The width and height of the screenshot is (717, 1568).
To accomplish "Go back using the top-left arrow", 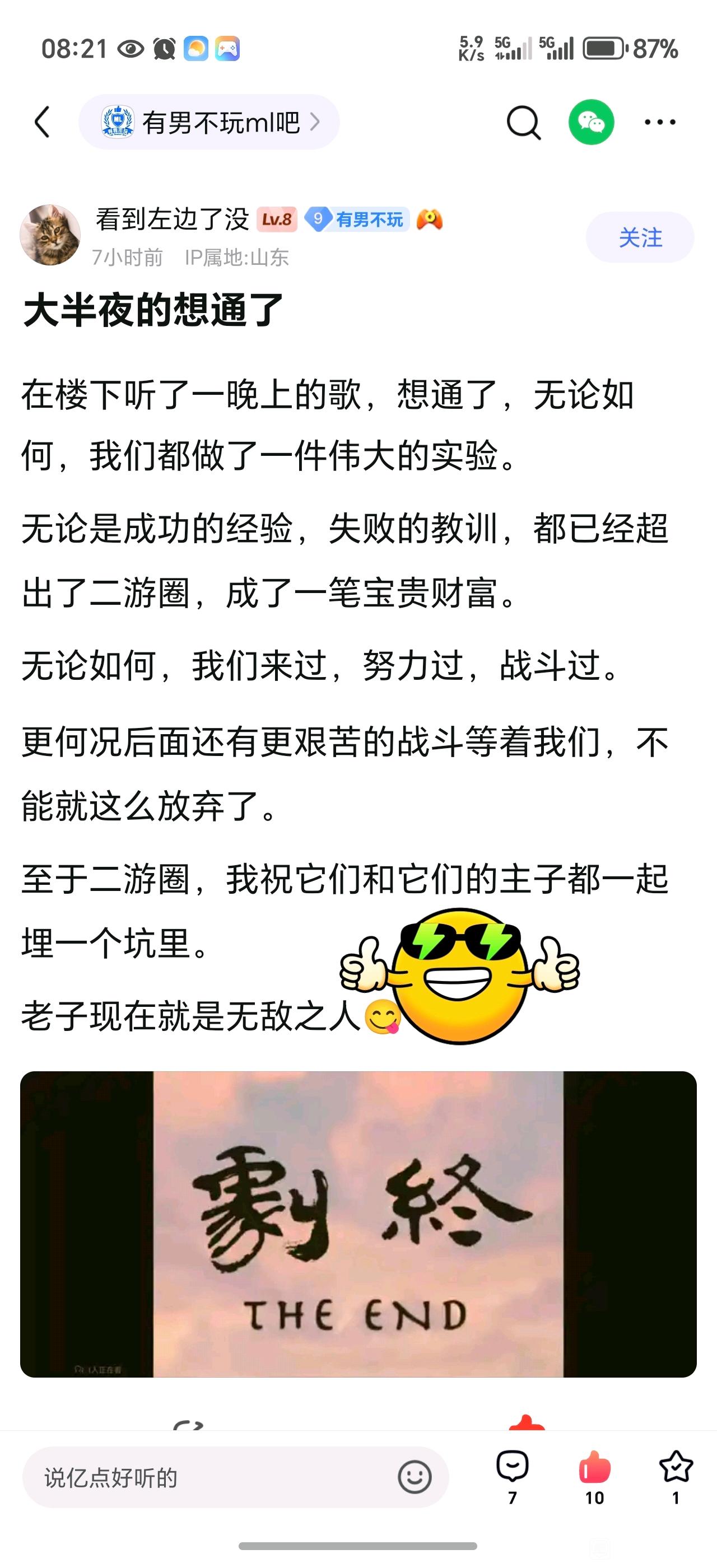I will [42, 122].
